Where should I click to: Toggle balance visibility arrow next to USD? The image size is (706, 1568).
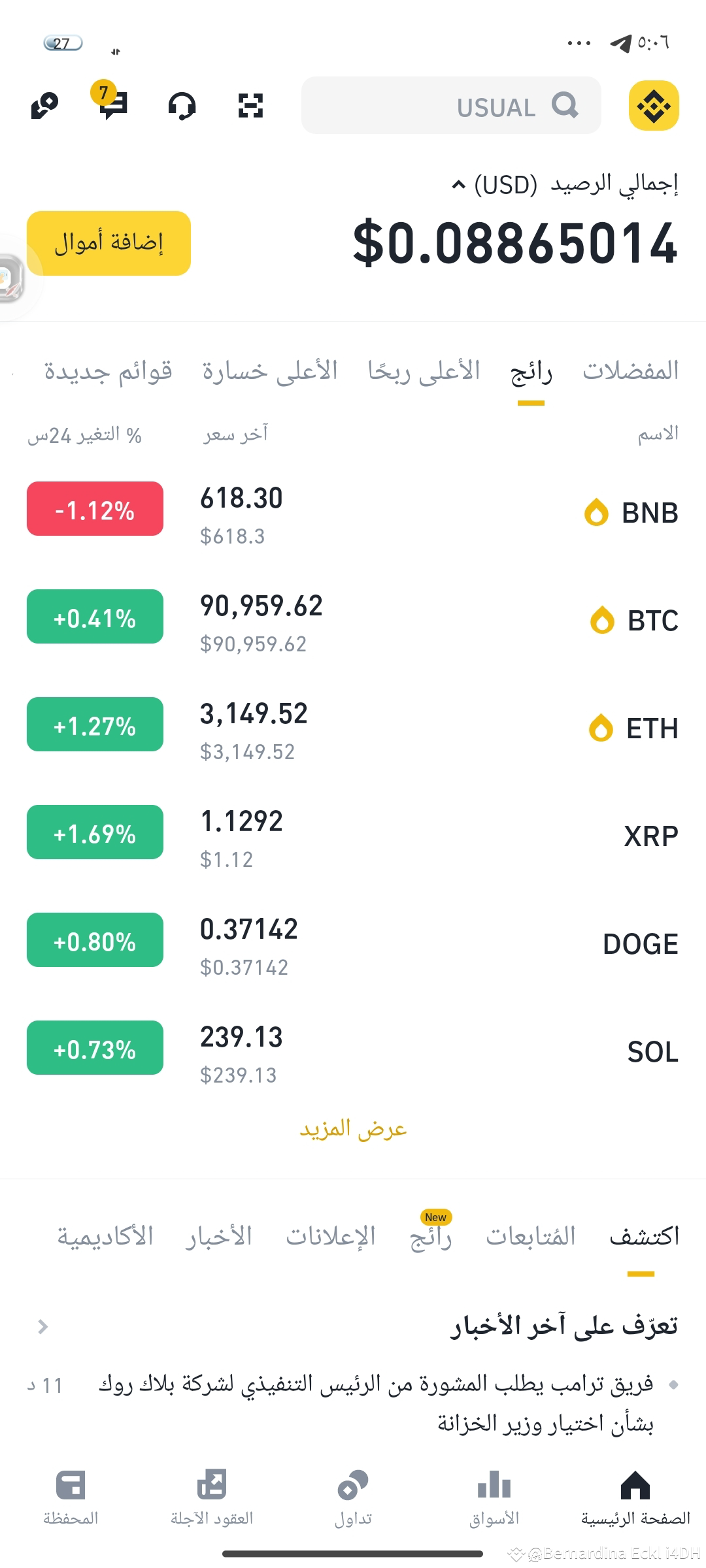[x=459, y=186]
